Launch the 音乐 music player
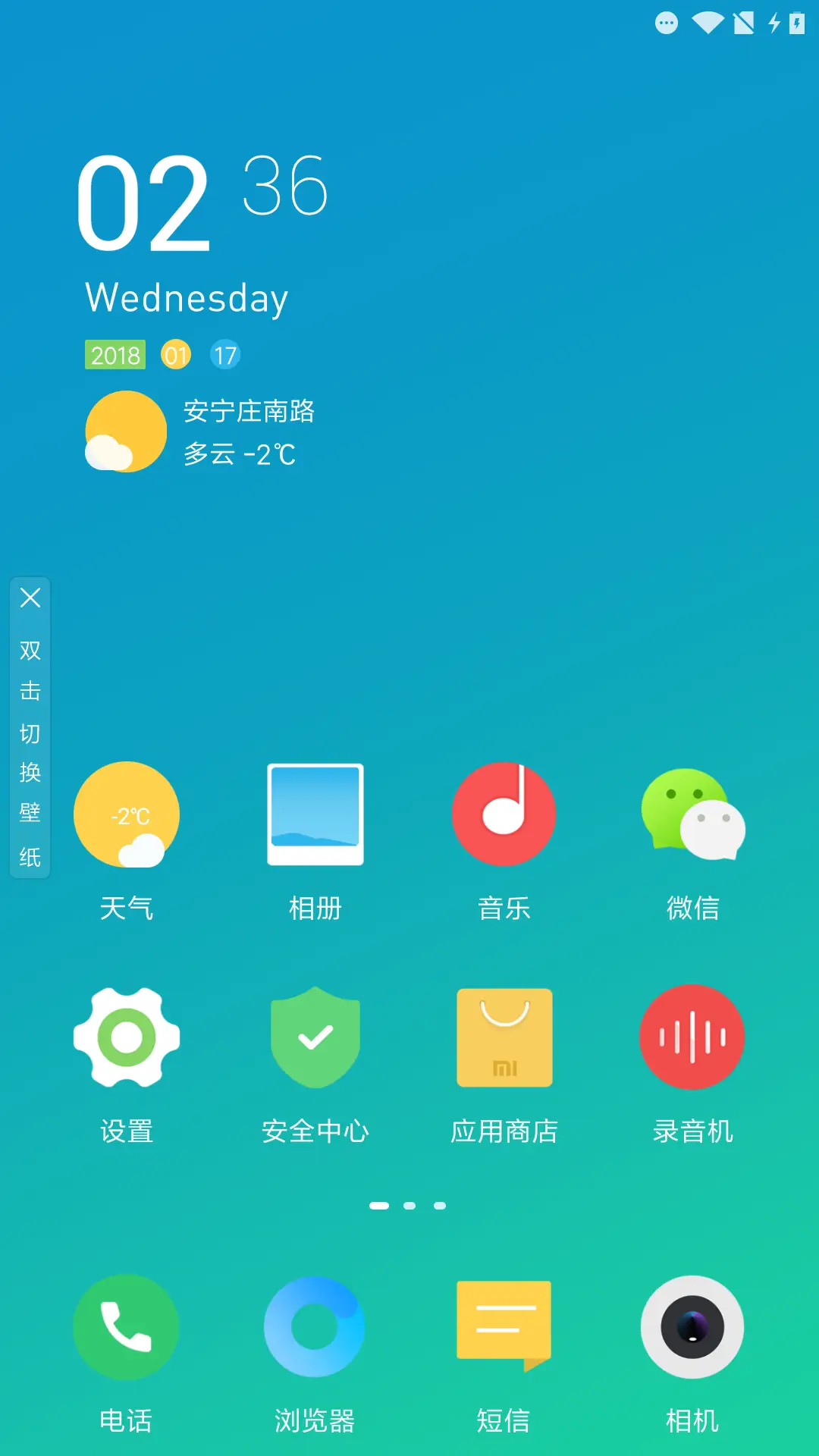Screen dimensions: 819x1456 pos(504,814)
